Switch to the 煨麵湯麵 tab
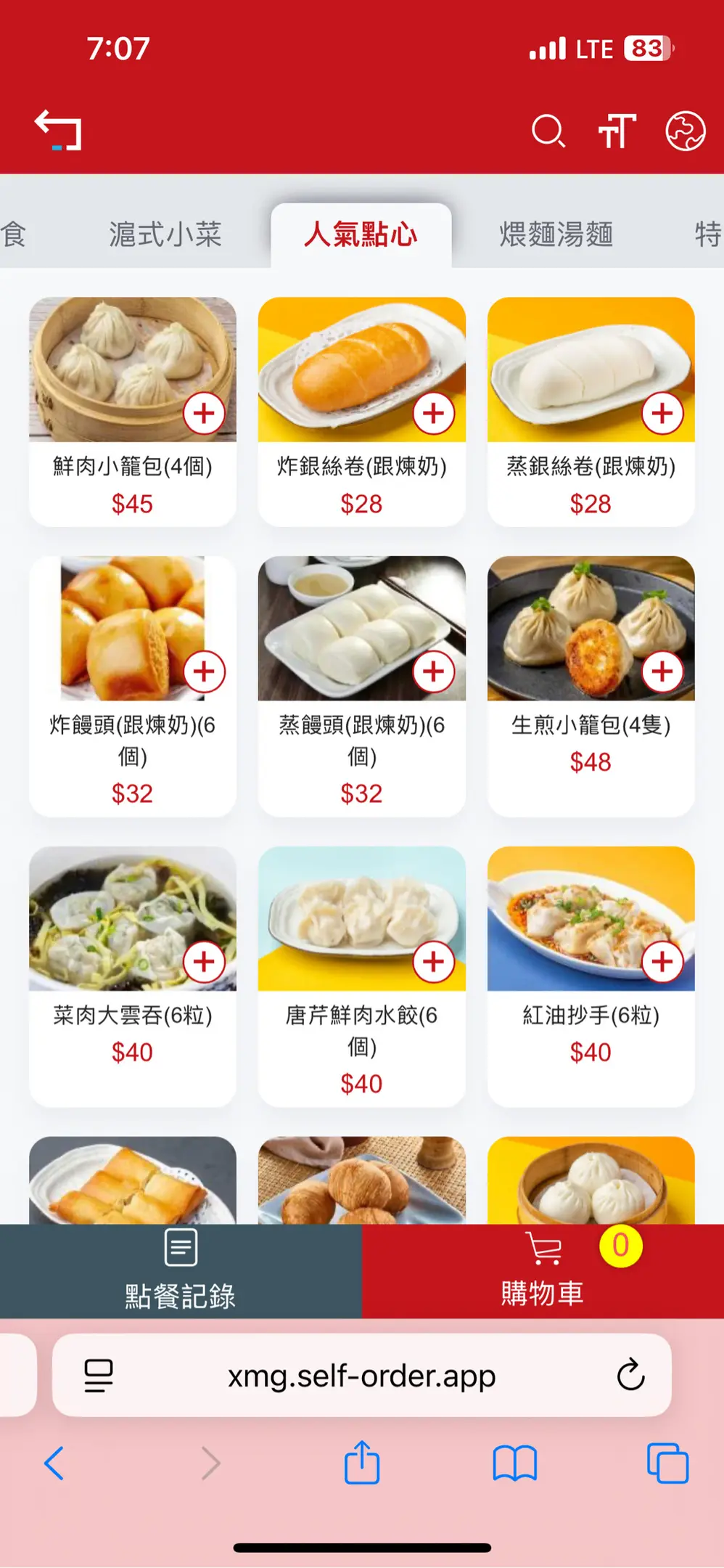The width and height of the screenshot is (724, 1568). (556, 234)
